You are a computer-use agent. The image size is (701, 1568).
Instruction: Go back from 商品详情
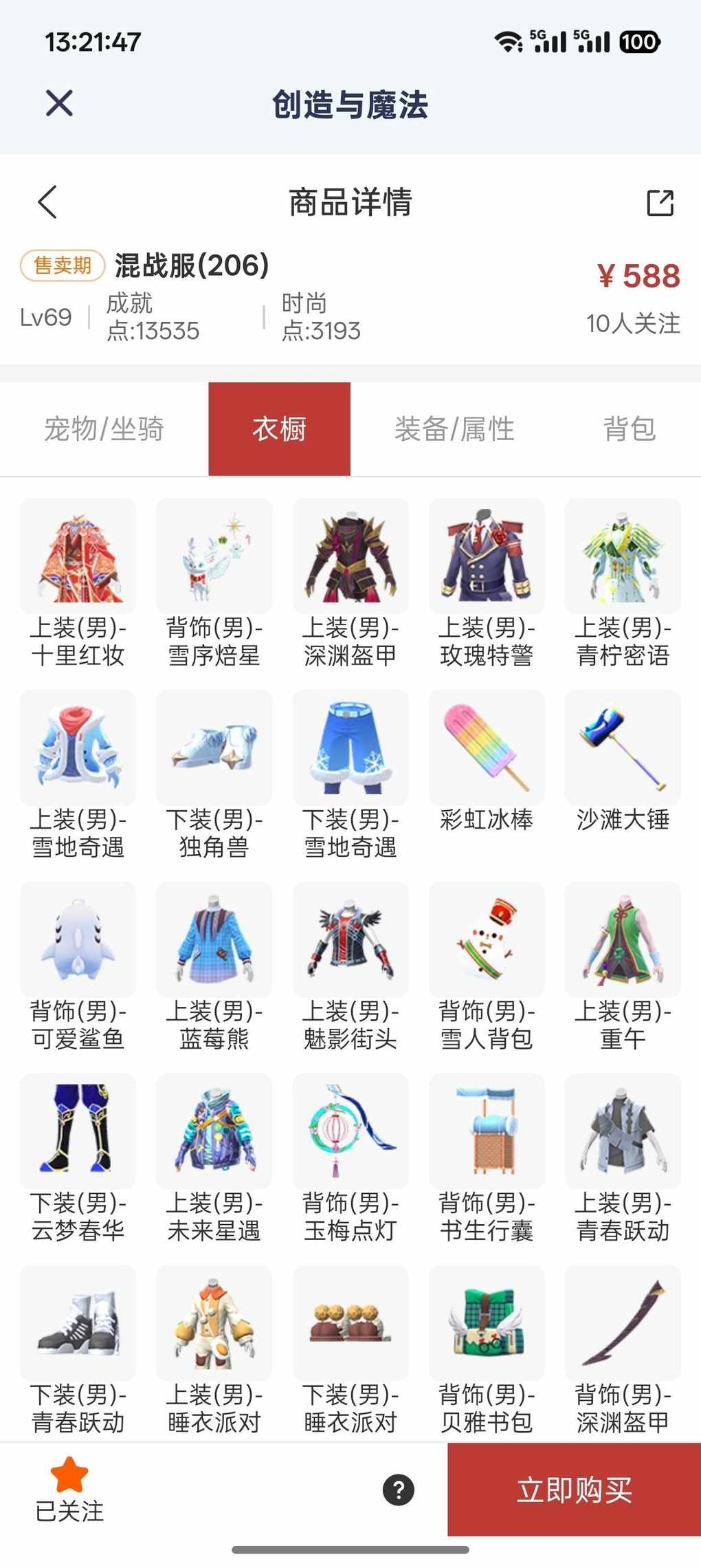[47, 202]
